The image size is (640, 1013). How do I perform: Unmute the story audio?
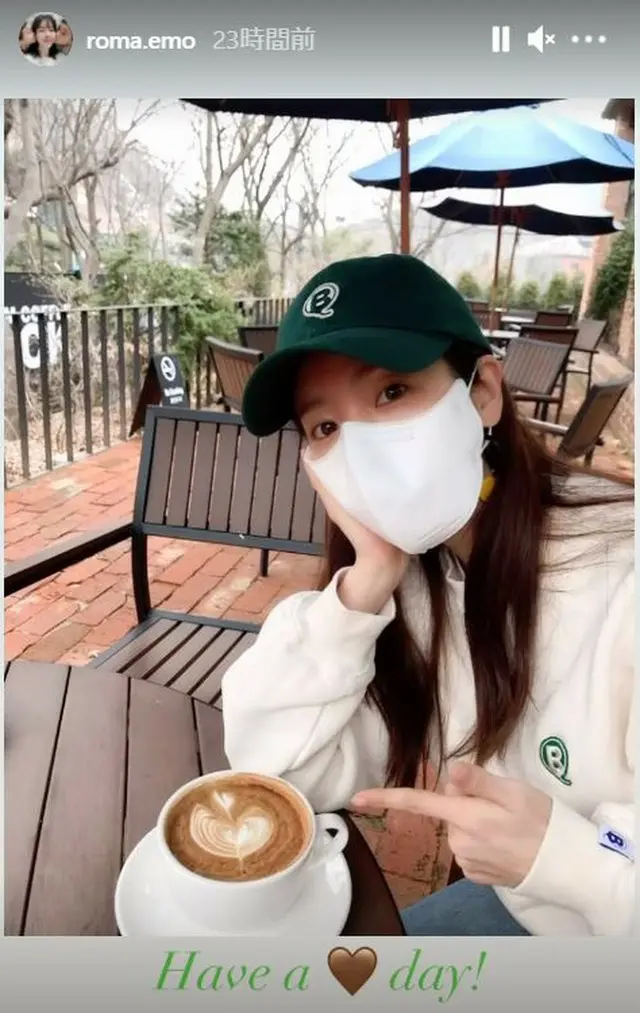[x=541, y=39]
